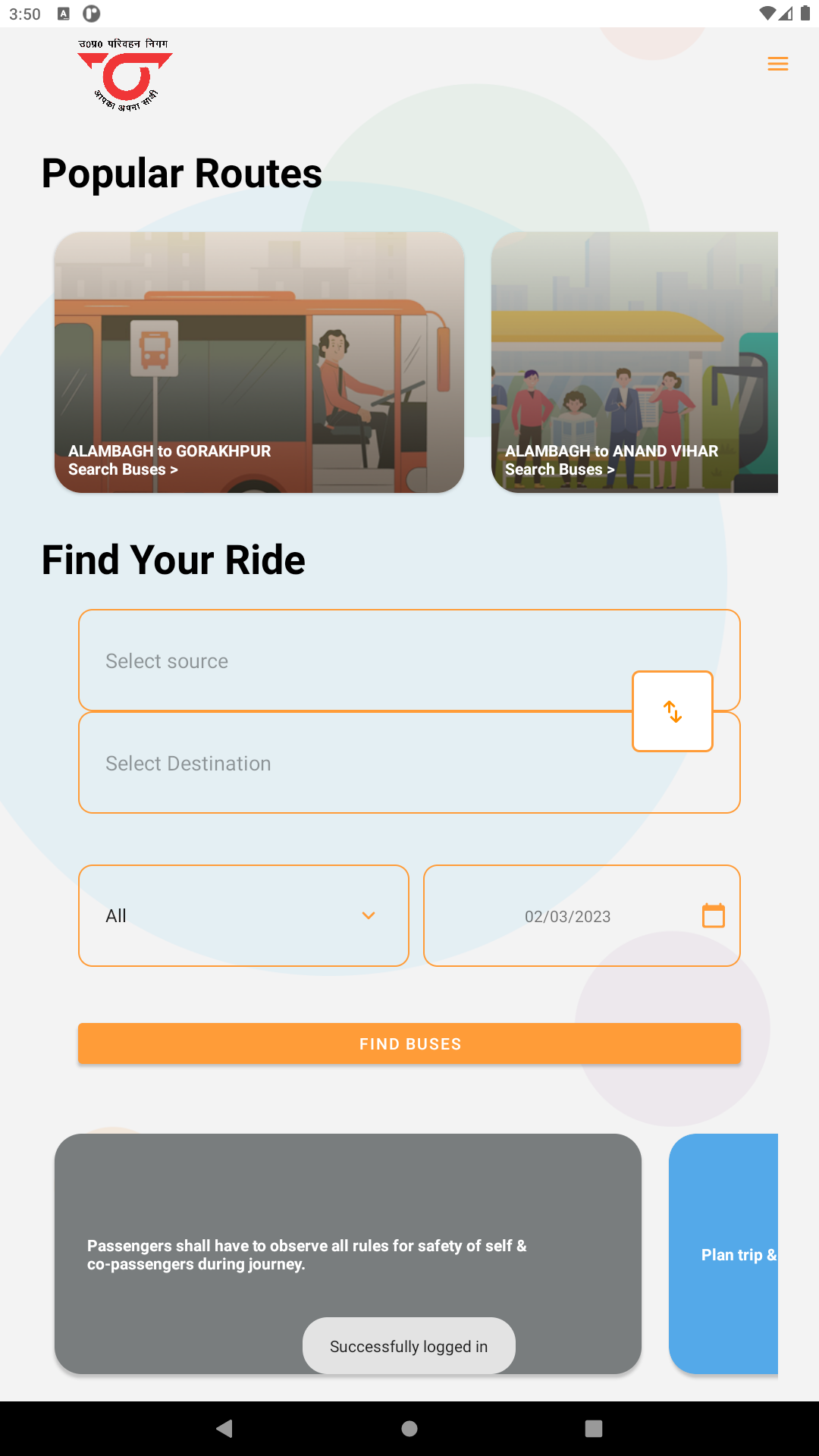Expand the All bus type dropdown
Screen dimensions: 819x1456
pyautogui.click(x=243, y=915)
